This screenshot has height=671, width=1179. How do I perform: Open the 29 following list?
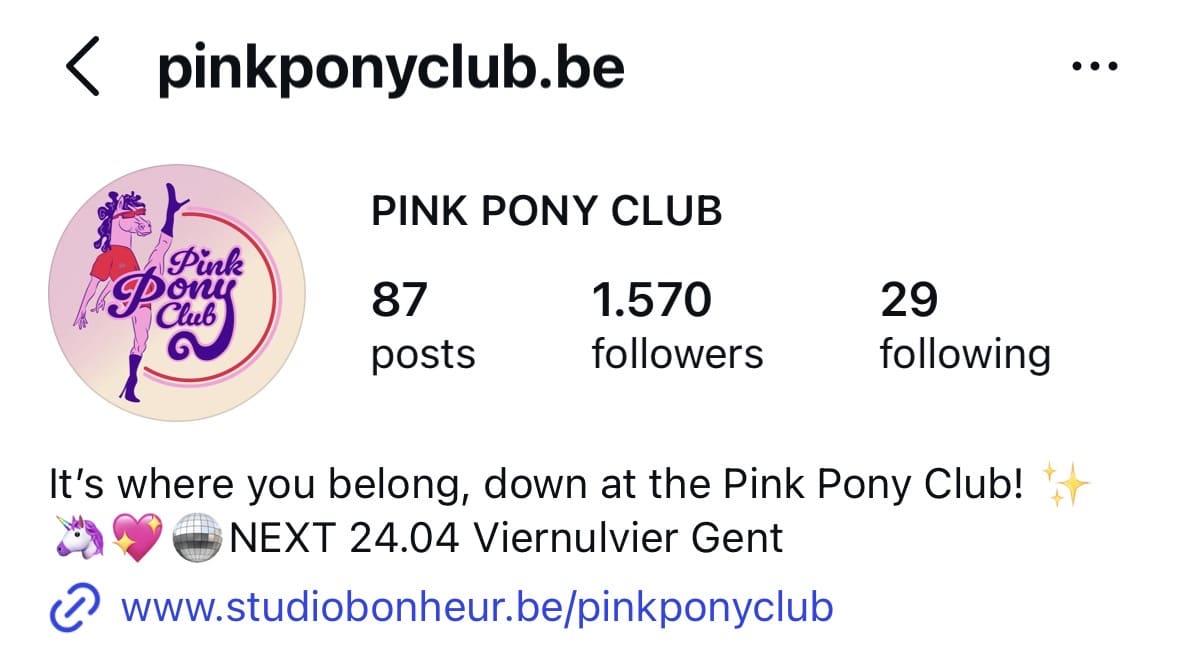(965, 325)
